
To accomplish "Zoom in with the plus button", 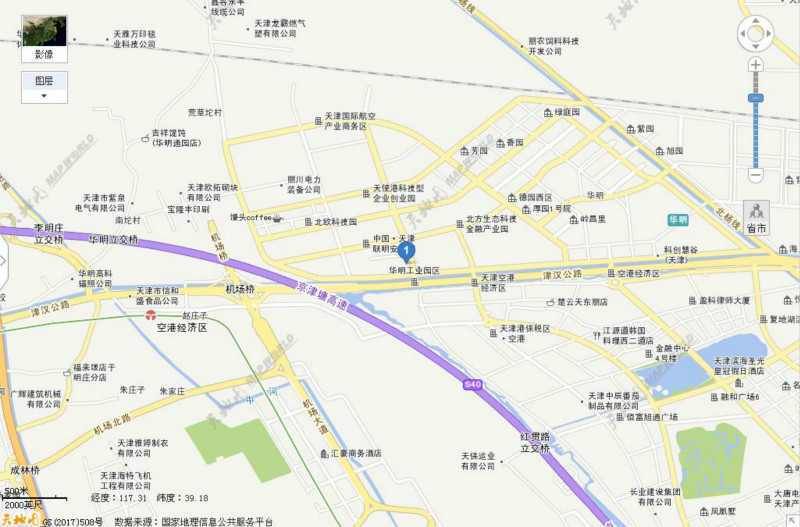I will coord(755,65).
